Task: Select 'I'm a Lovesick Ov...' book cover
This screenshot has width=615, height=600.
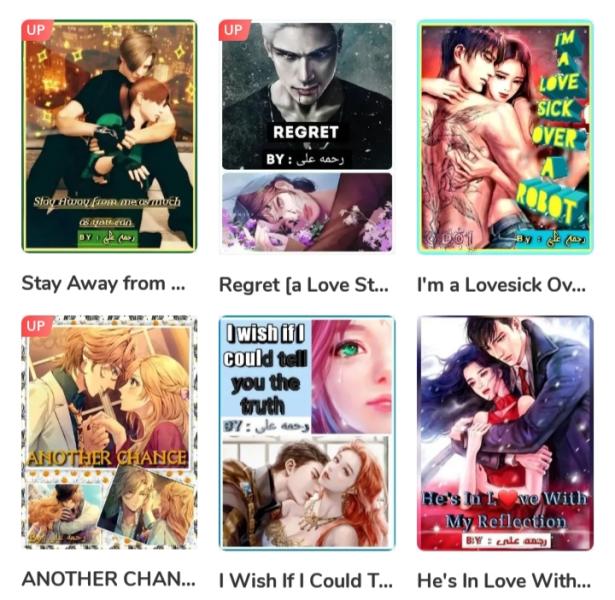Action: coord(504,137)
